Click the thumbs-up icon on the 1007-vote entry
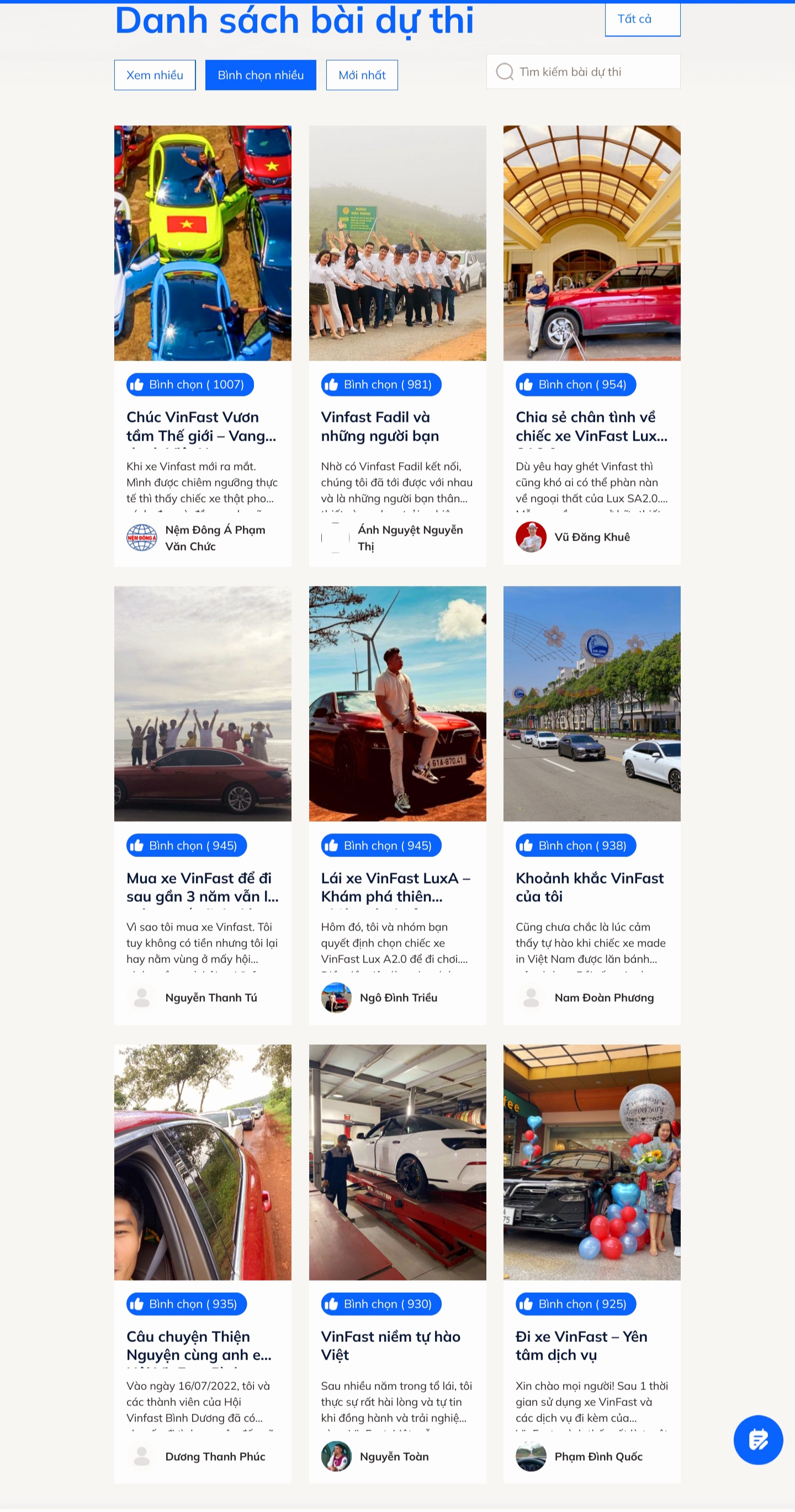Viewport: 795px width, 1512px height. point(137,384)
